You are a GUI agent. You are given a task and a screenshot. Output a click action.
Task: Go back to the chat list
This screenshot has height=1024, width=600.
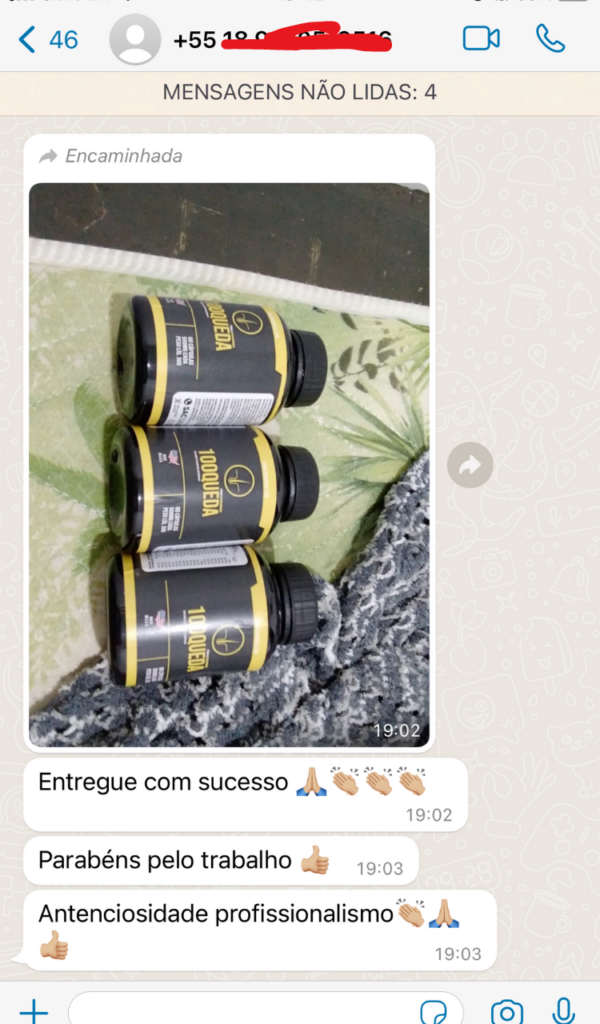pyautogui.click(x=46, y=40)
